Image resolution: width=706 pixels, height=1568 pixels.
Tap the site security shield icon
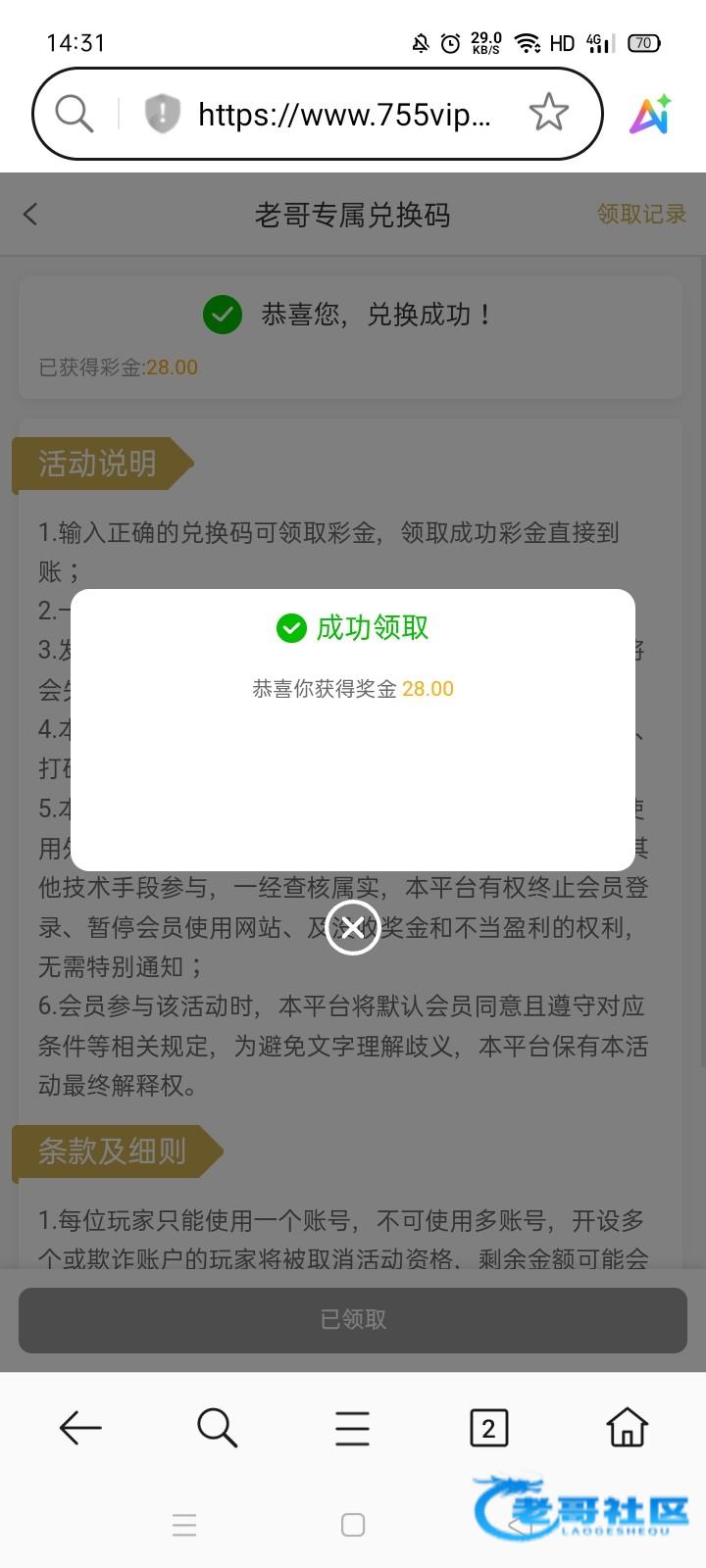(162, 114)
